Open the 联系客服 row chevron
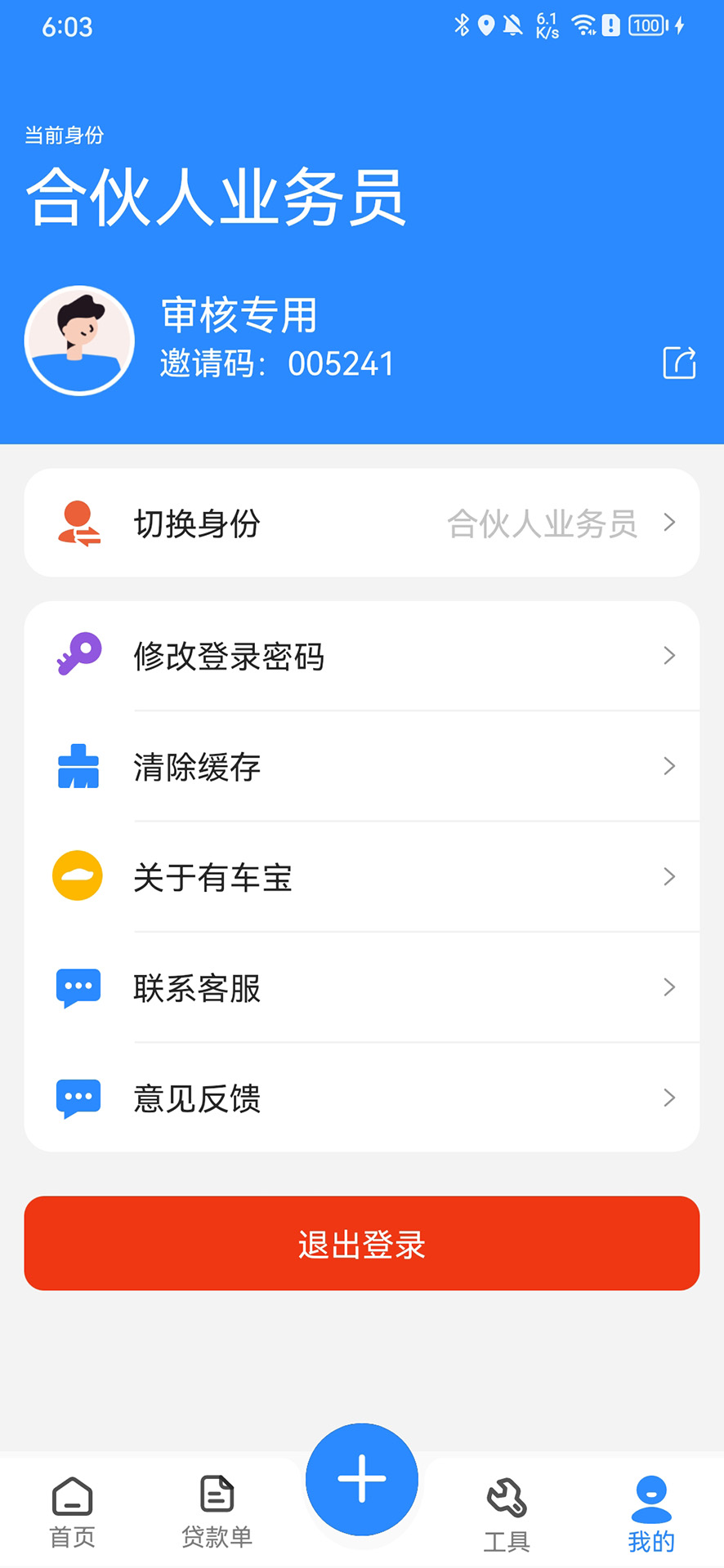This screenshot has width=724, height=1568. (670, 987)
